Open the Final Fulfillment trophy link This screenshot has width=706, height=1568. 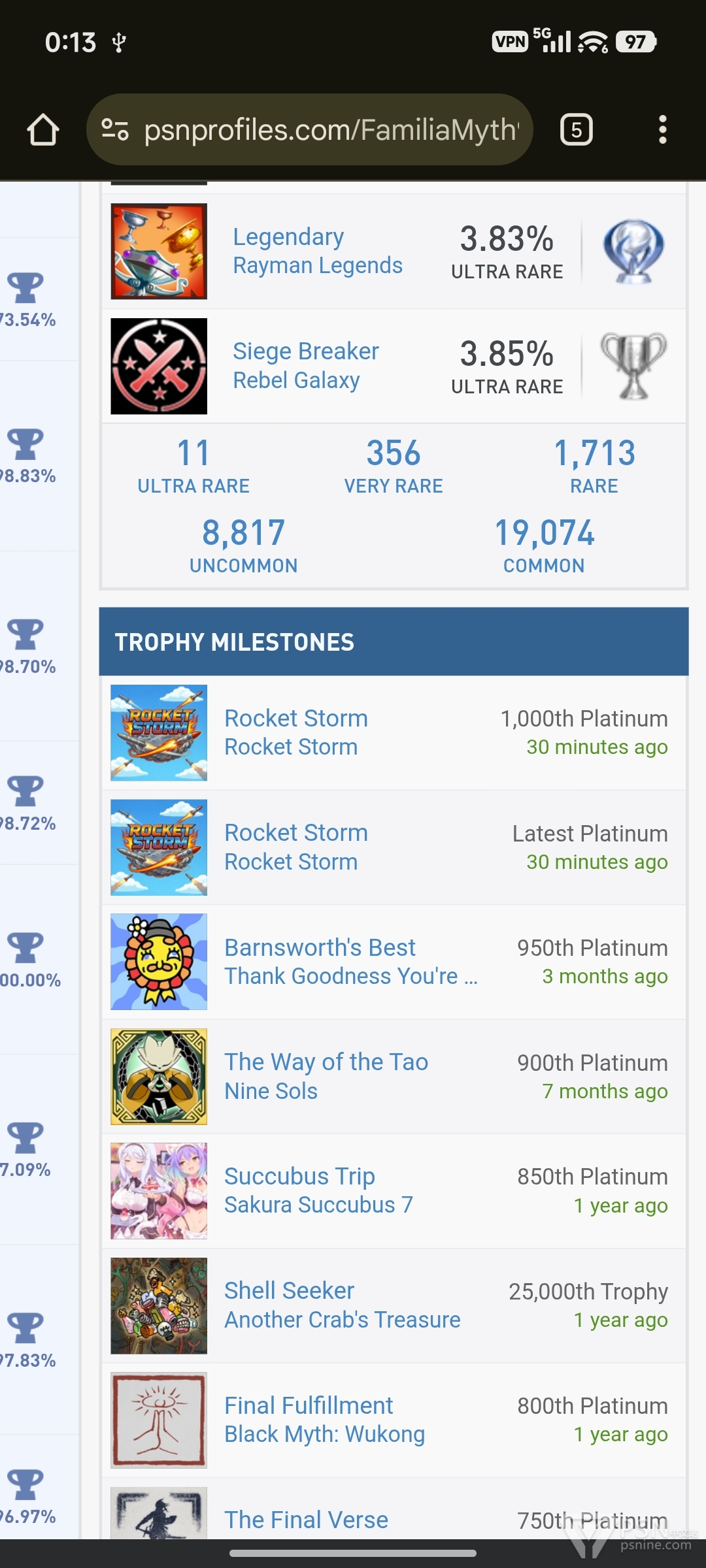pyautogui.click(x=309, y=1405)
